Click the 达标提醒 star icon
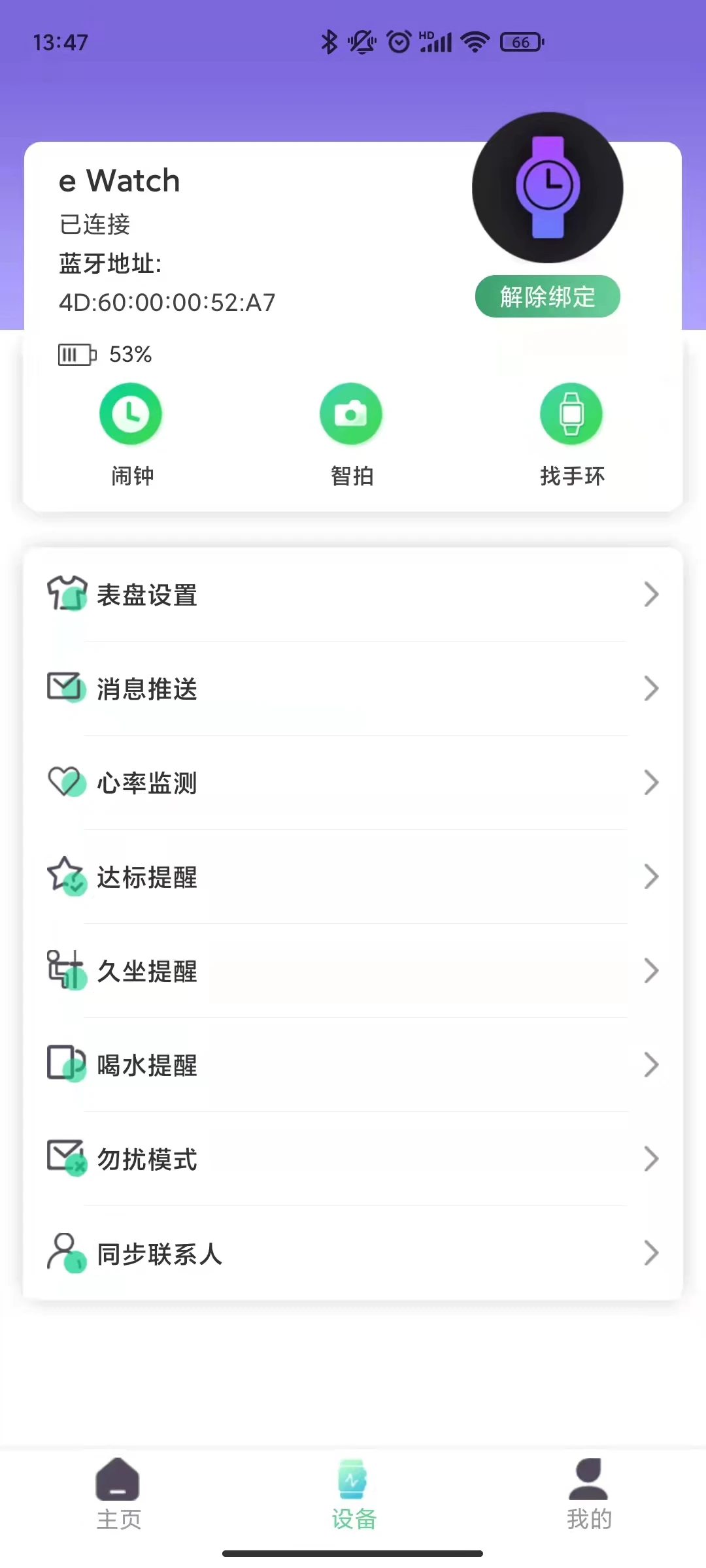The height and width of the screenshot is (1568, 706). click(x=67, y=877)
